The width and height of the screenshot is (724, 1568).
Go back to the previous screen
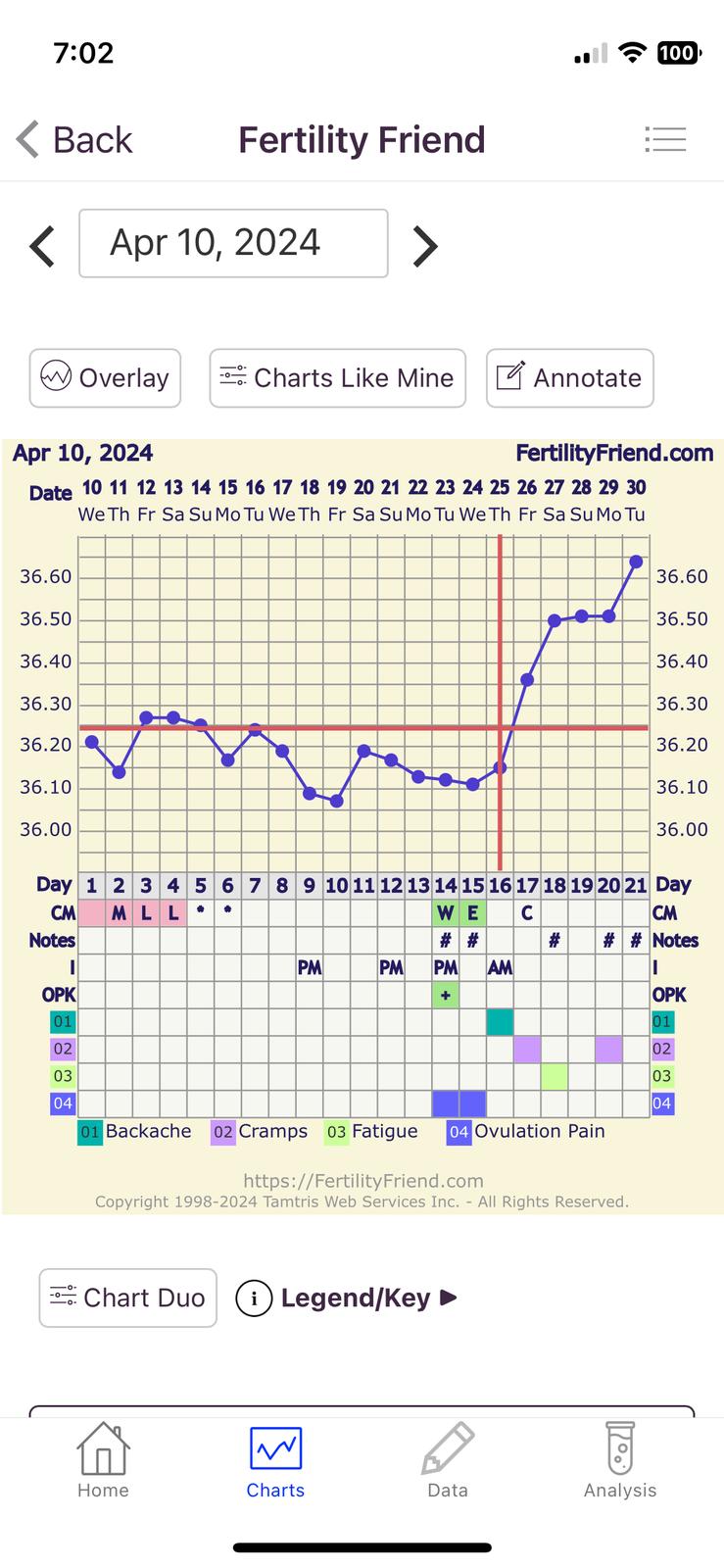point(74,140)
